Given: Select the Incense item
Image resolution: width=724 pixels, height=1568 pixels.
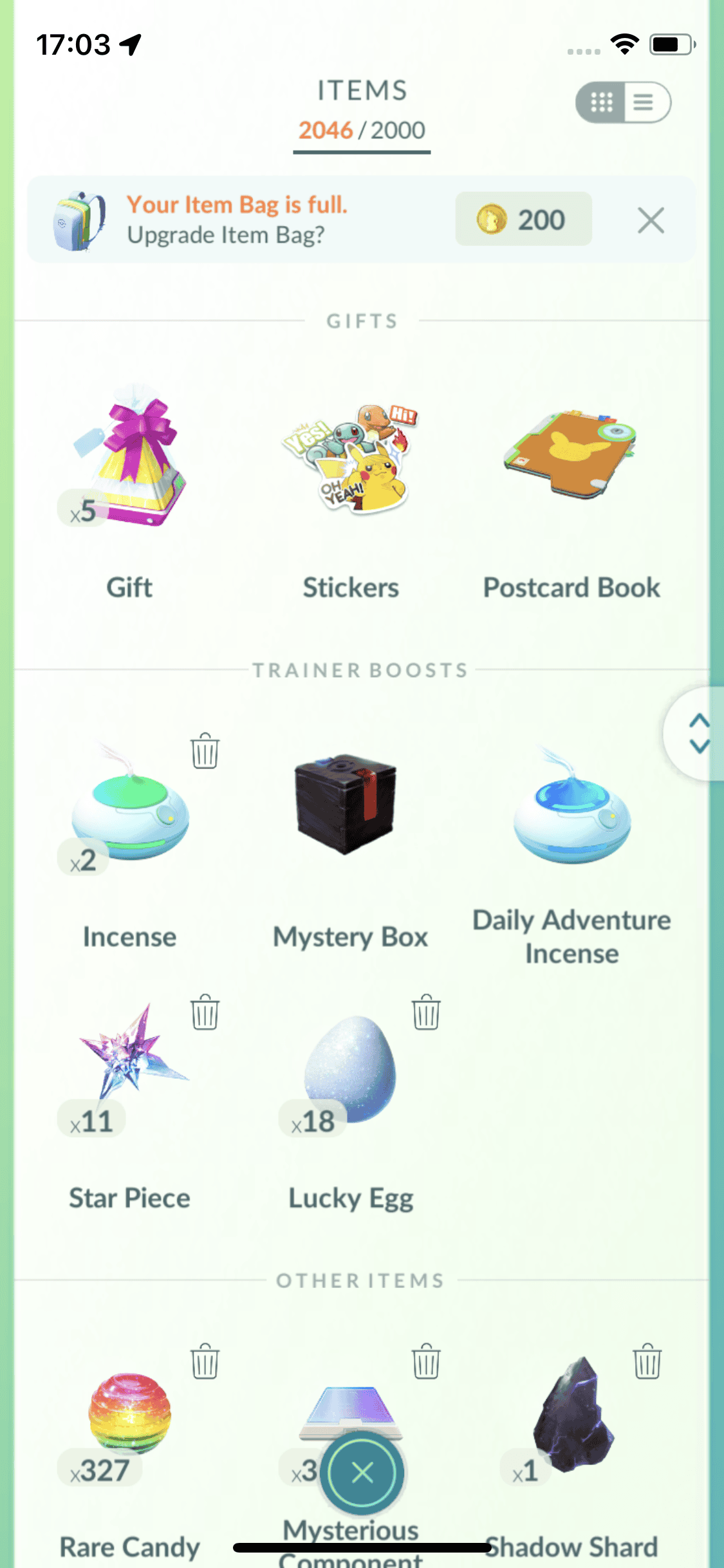Looking at the screenshot, I should [131, 811].
